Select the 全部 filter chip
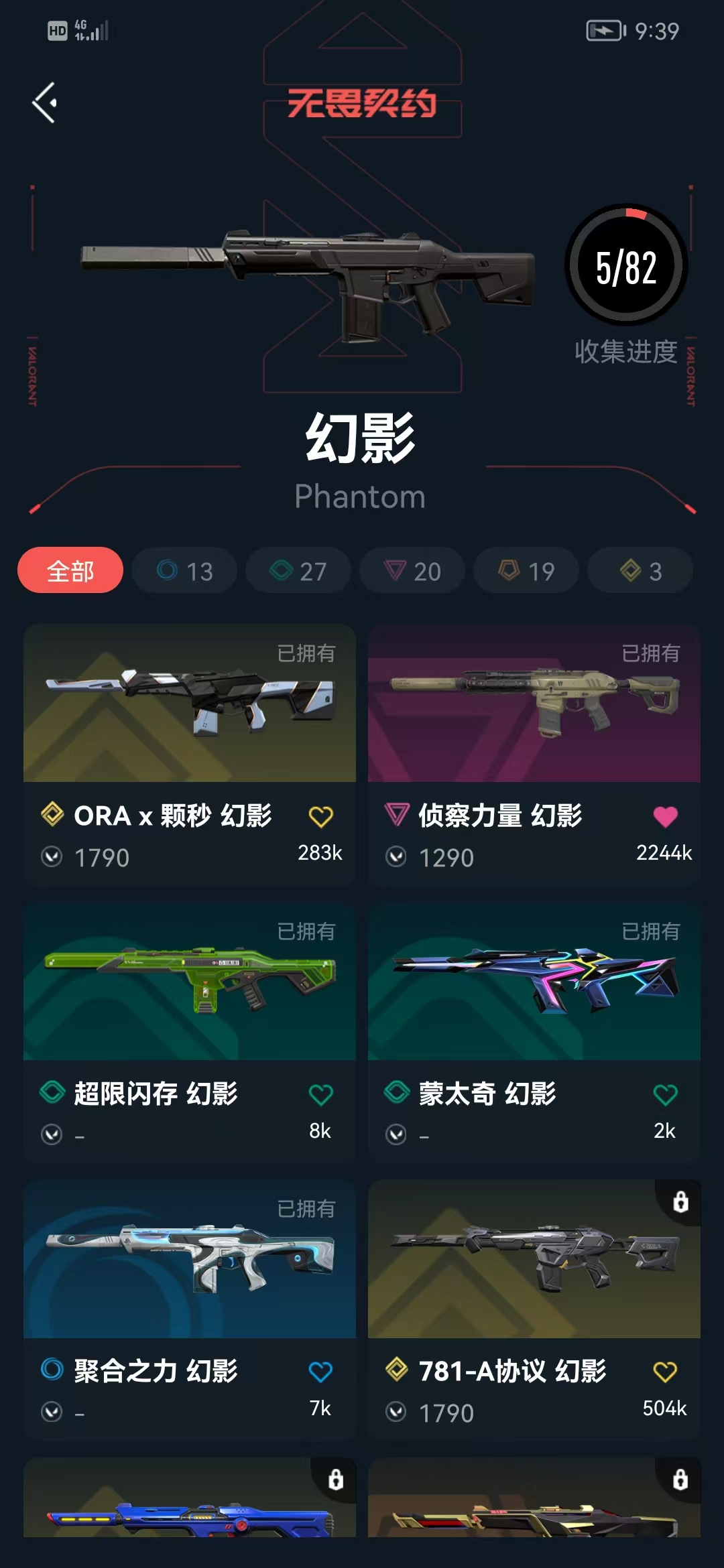Viewport: 724px width, 1568px height. (x=70, y=571)
